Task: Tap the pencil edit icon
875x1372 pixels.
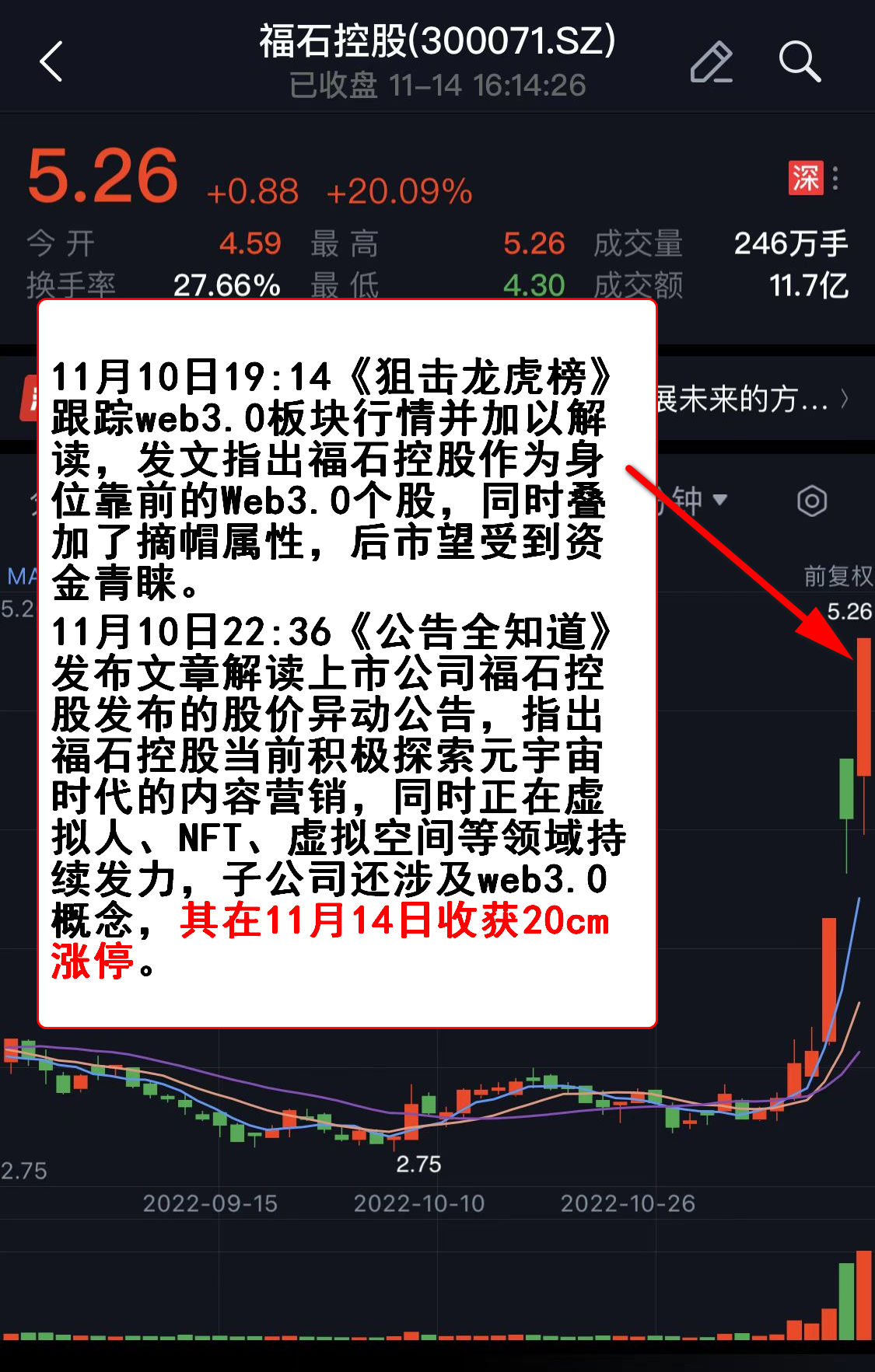Action: [711, 62]
